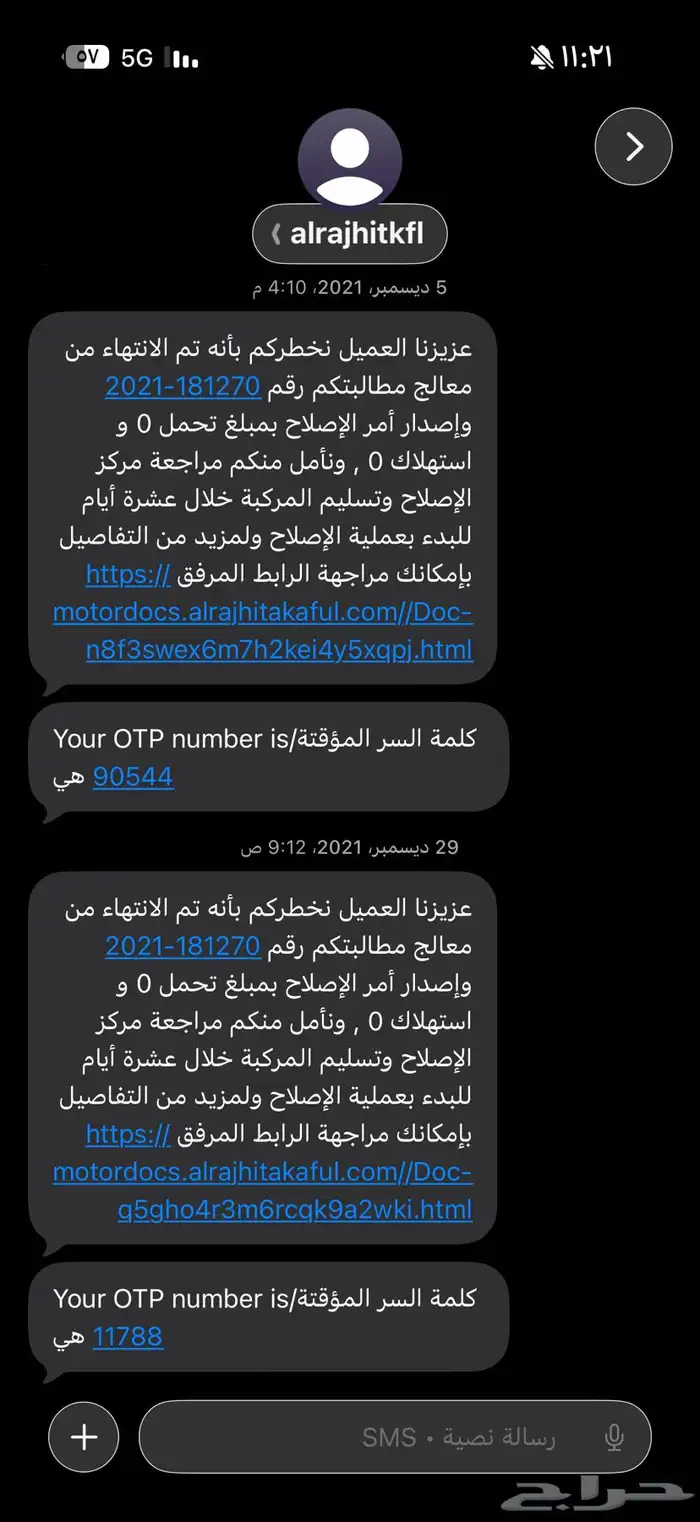Open the plus attachments menu

coord(84,1437)
